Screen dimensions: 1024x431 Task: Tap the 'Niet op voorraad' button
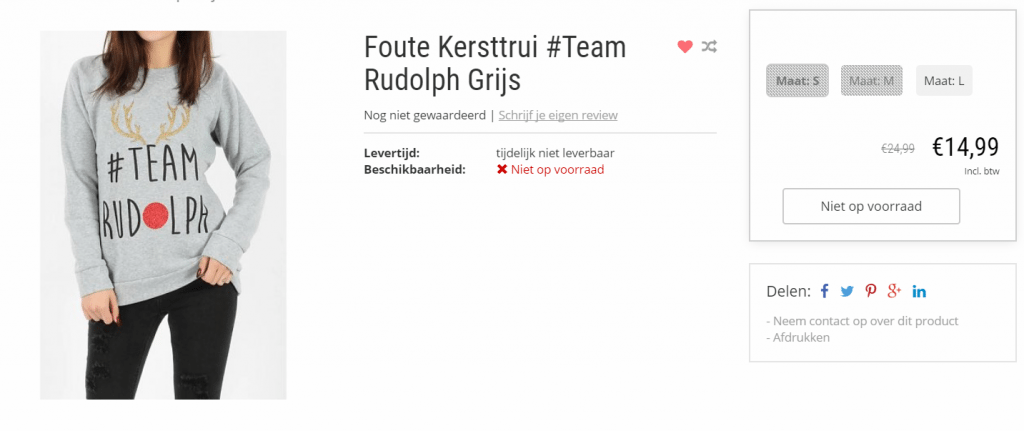click(870, 207)
